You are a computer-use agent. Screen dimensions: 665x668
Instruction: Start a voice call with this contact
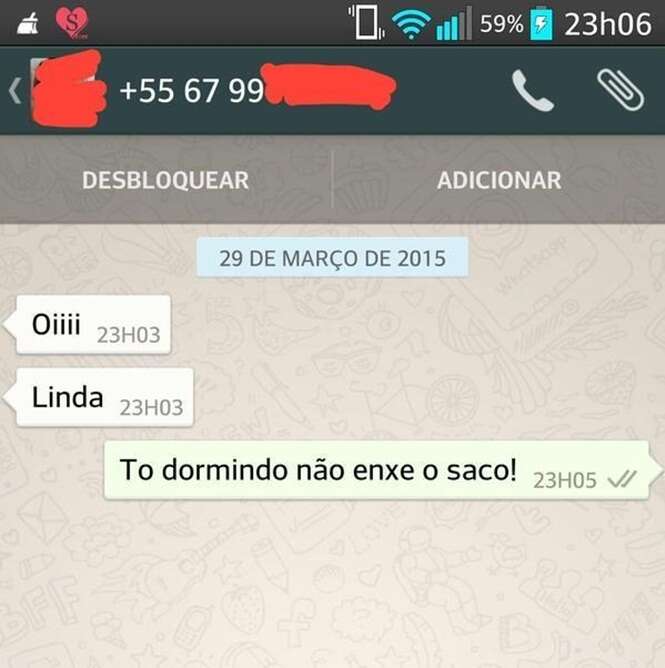[532, 91]
